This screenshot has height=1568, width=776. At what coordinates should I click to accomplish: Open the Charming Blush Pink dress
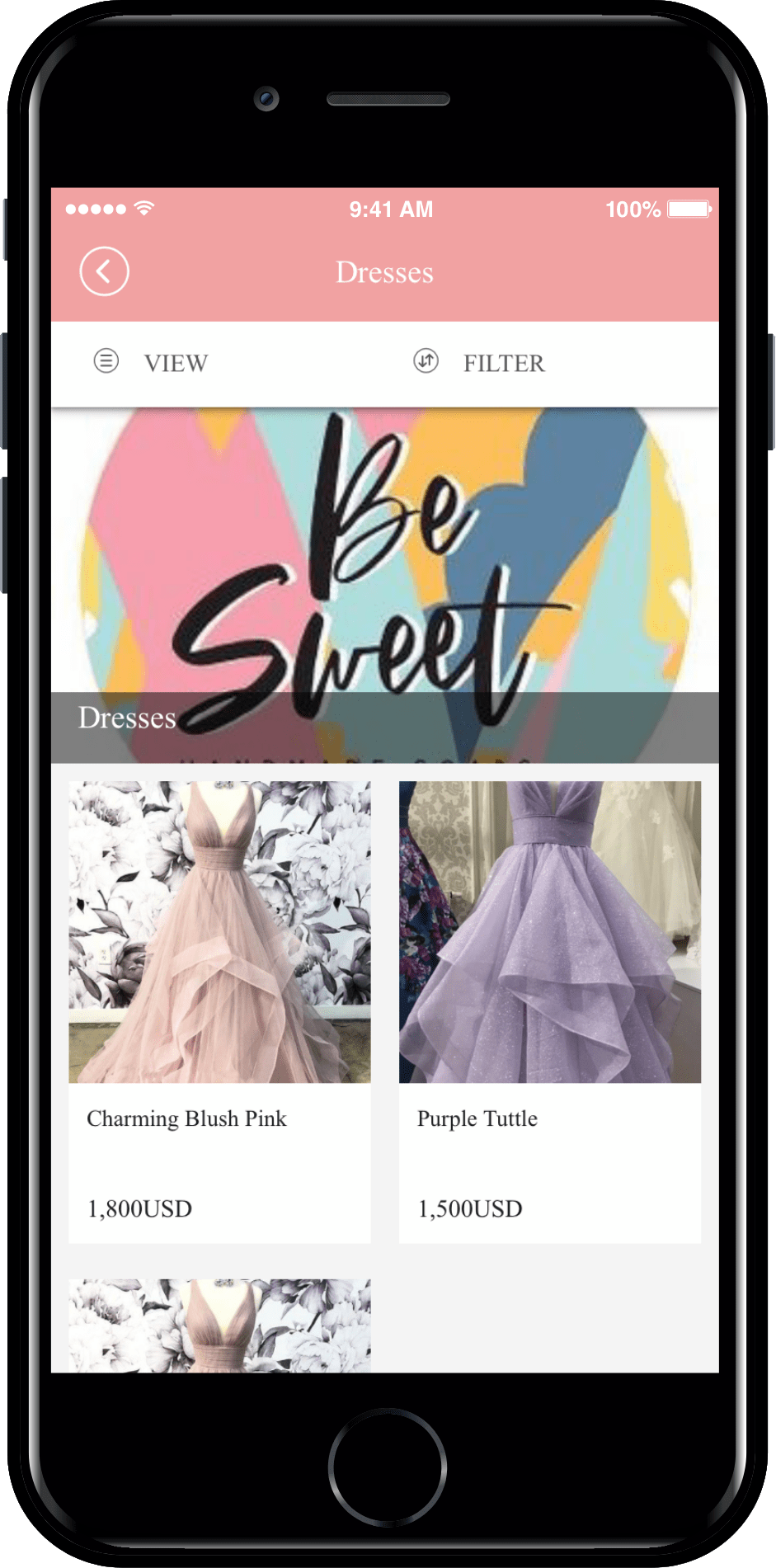219,932
